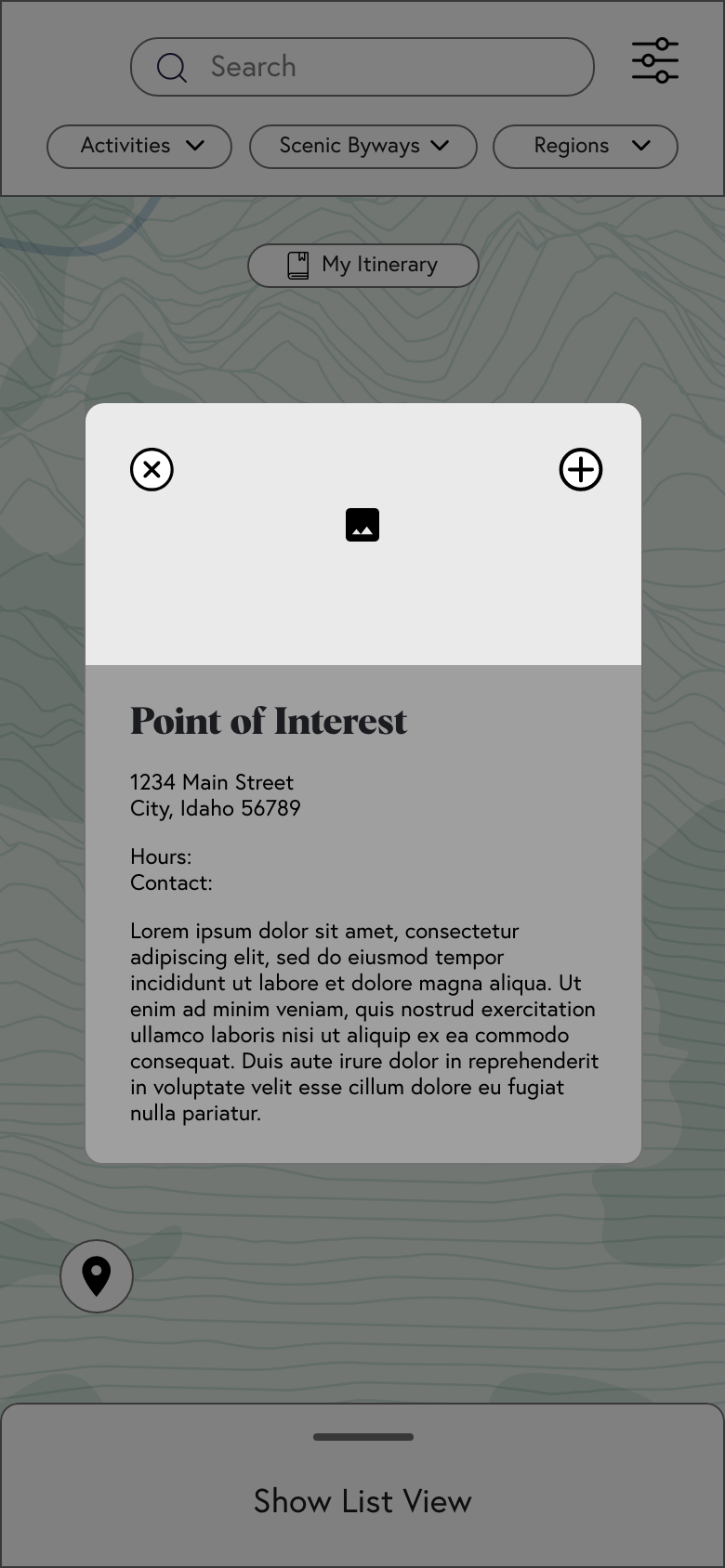Expand the Activities dropdown
Image resolution: width=725 pixels, height=1568 pixels.
(x=139, y=147)
